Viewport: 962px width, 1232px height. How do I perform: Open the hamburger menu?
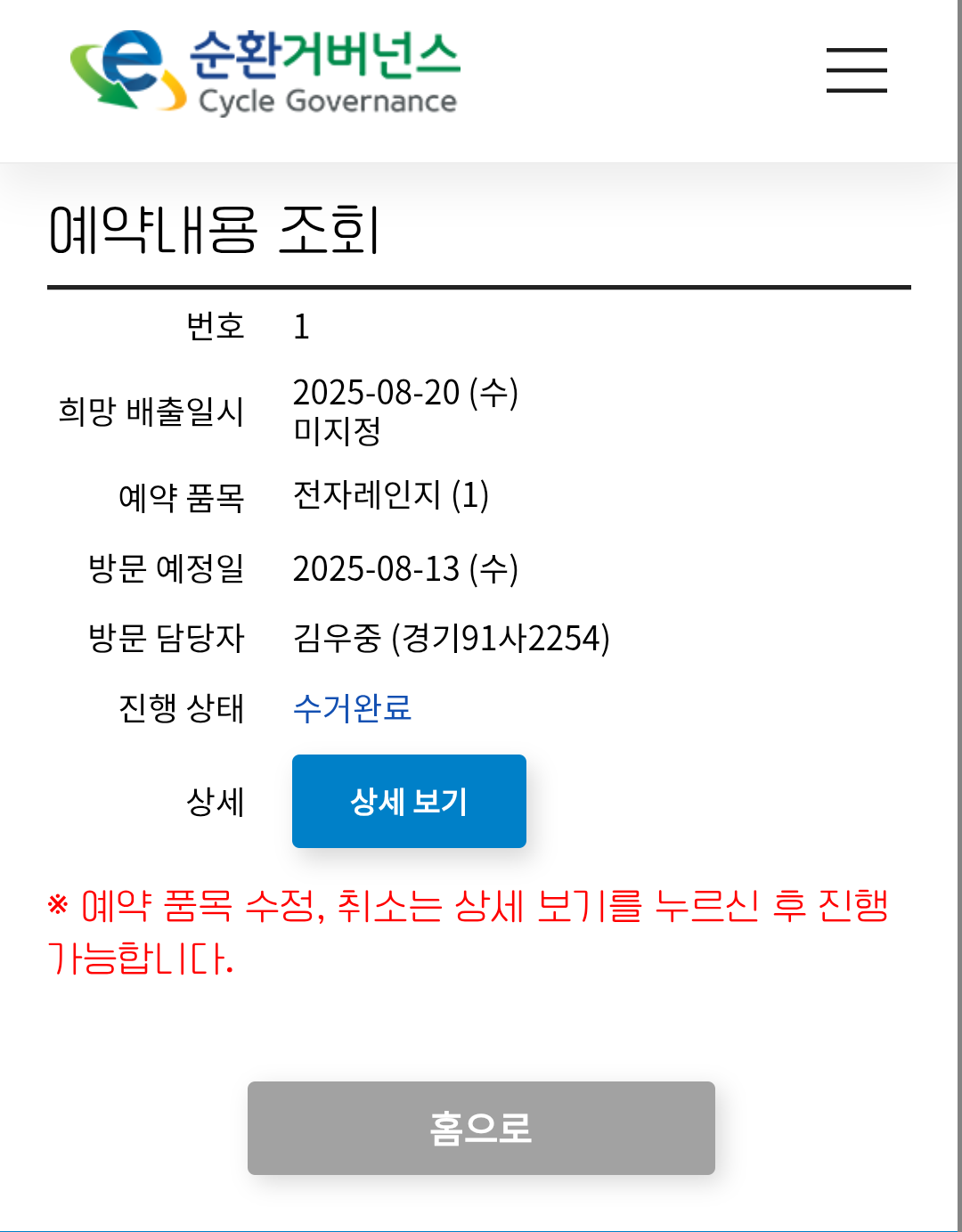click(856, 70)
